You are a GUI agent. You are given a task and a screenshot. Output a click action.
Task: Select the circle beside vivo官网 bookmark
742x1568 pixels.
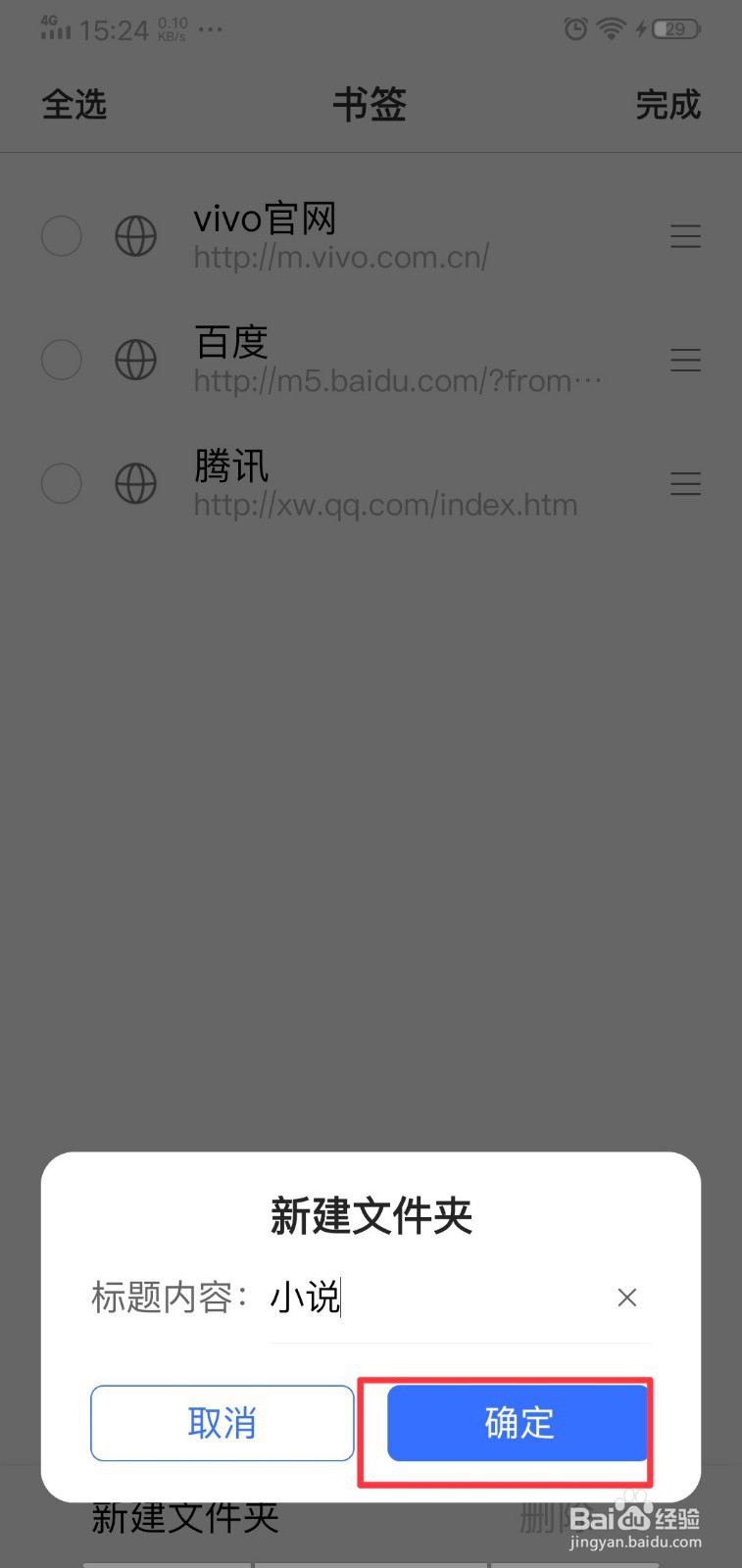pyautogui.click(x=61, y=236)
